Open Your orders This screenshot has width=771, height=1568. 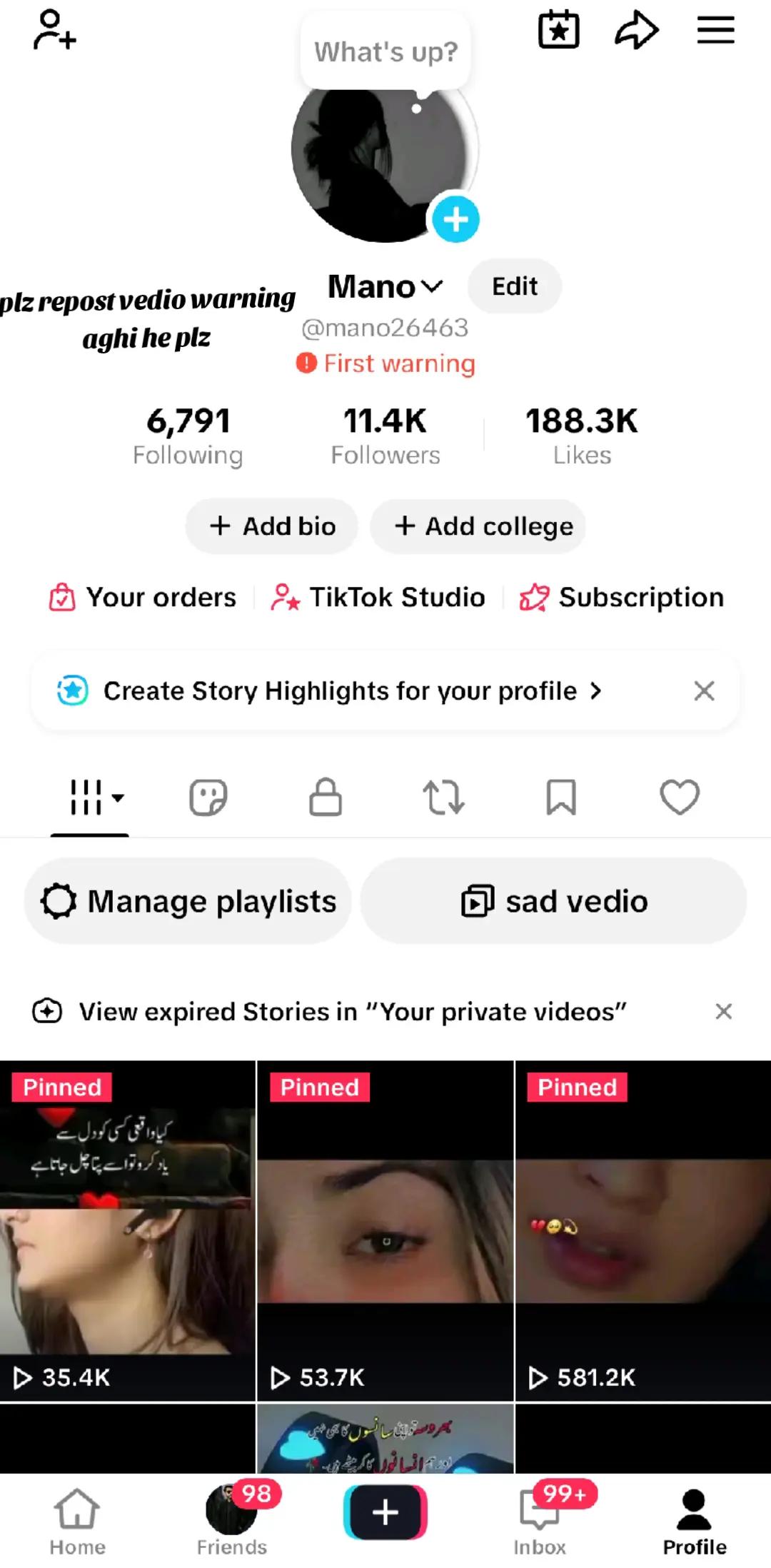click(142, 597)
